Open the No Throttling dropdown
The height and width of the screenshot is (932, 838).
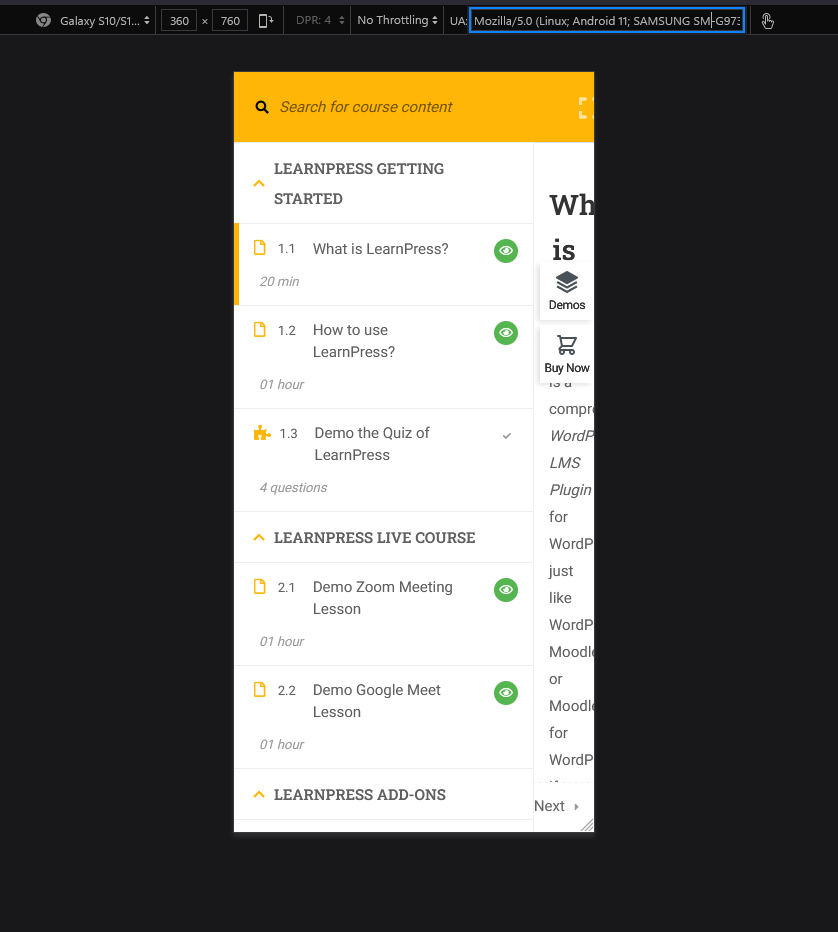[397, 20]
